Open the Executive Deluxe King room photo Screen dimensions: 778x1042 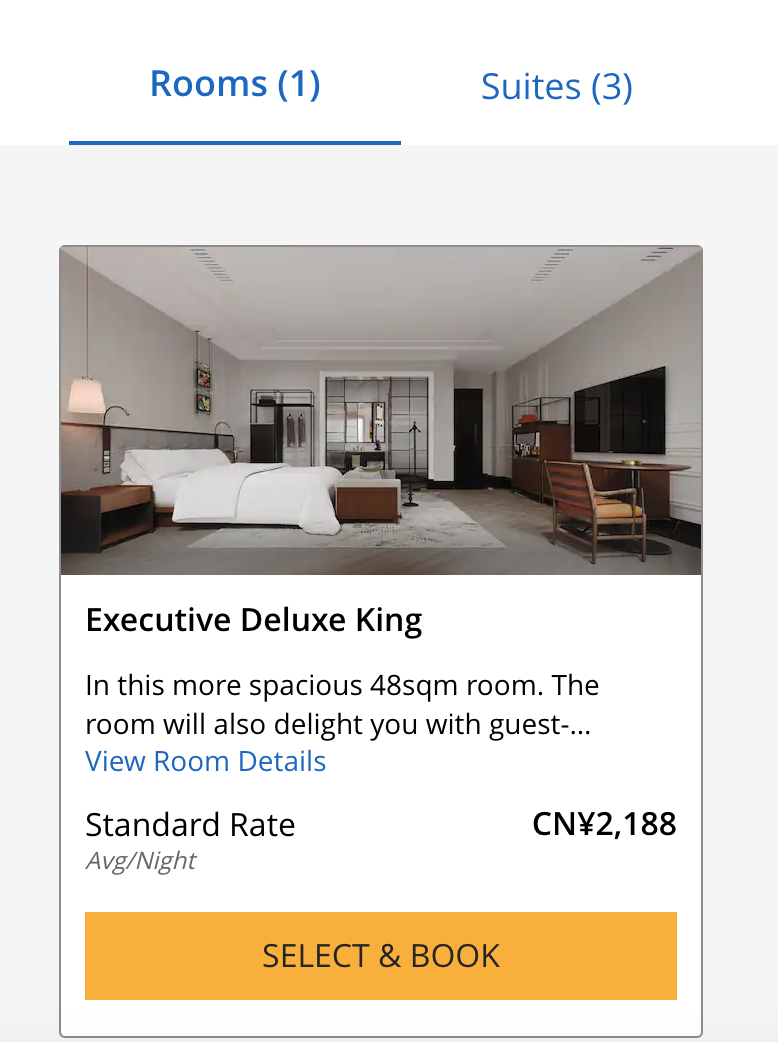tap(380, 411)
